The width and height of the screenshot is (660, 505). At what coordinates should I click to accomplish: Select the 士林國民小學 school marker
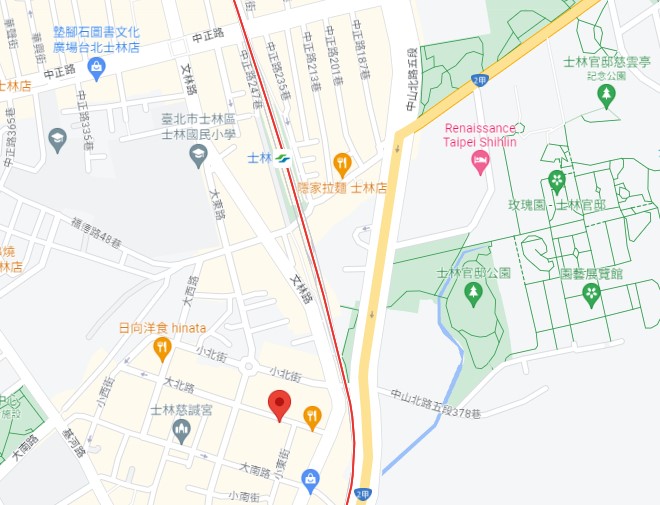pos(198,155)
